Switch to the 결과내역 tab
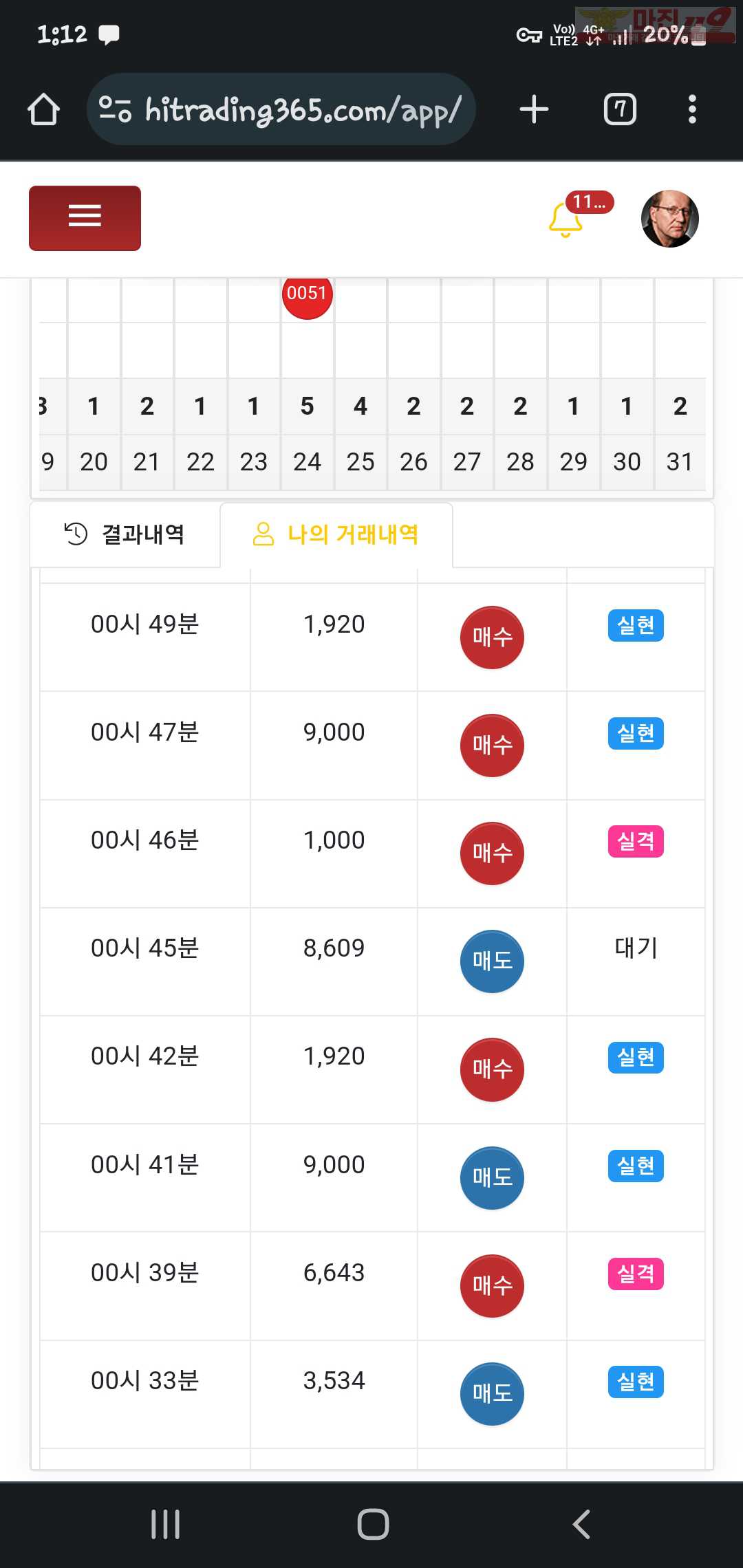743x1568 pixels. (125, 534)
